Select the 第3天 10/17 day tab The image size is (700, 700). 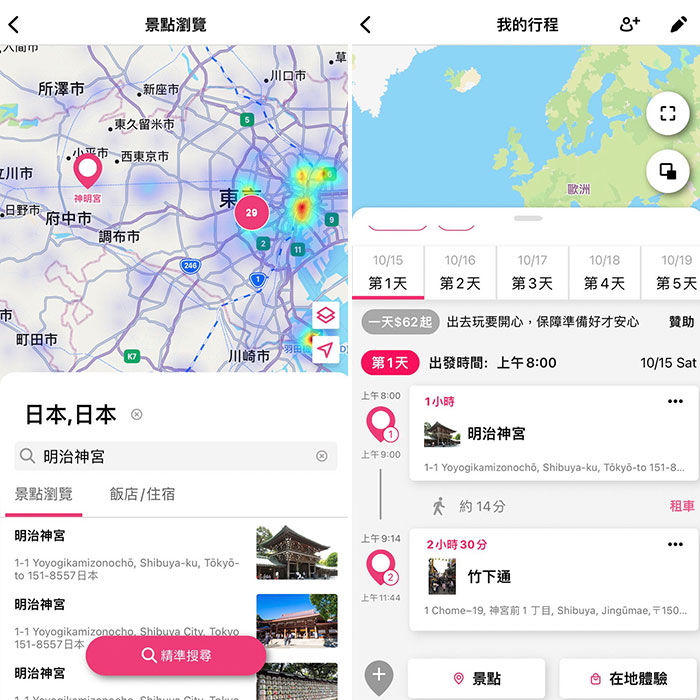tap(532, 272)
